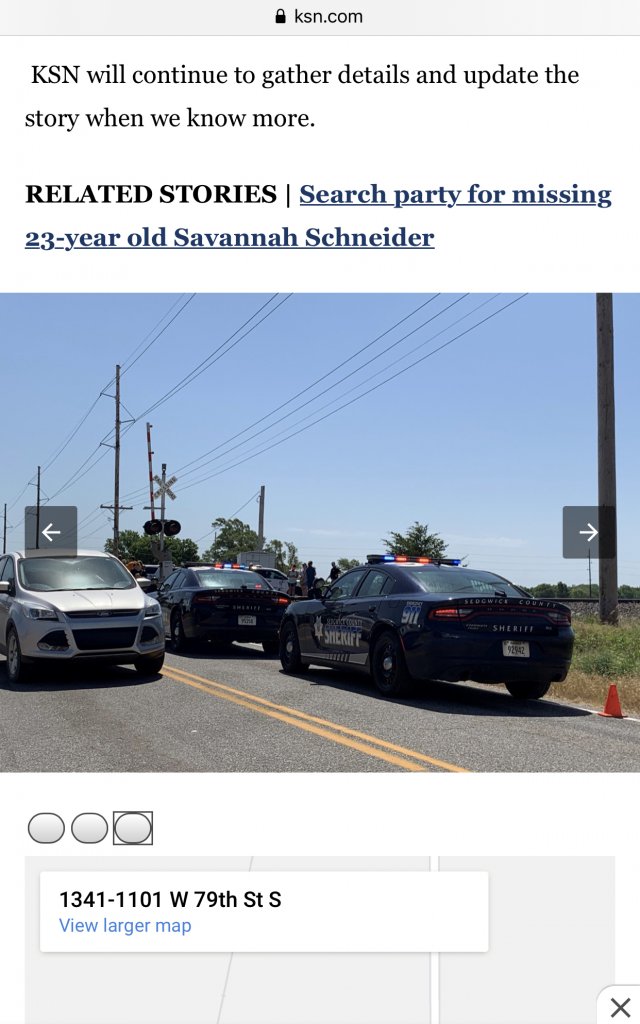Jump to the first gallery slide dot
Image resolution: width=640 pixels, height=1024 pixels.
click(x=46, y=828)
